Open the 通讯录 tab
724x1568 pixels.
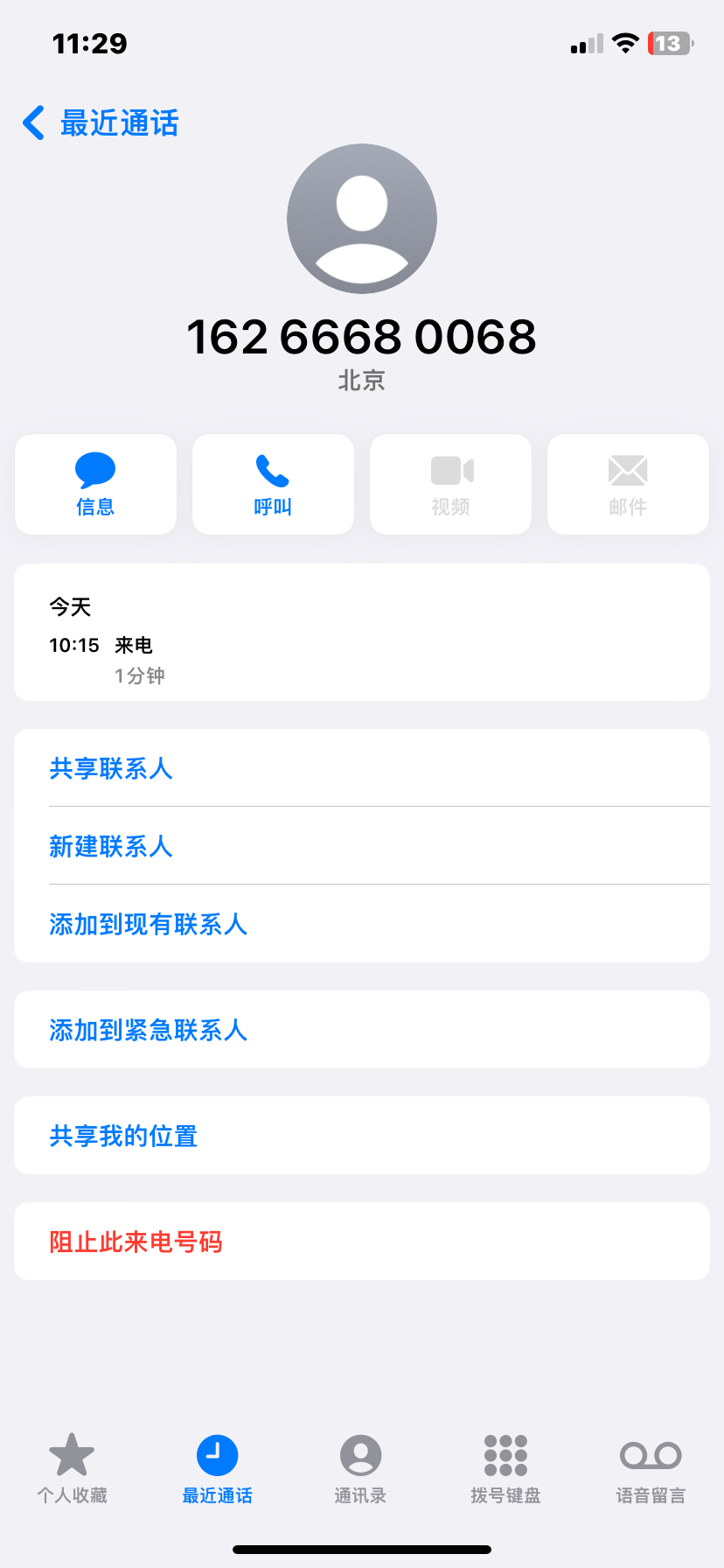pyautogui.click(x=360, y=1469)
